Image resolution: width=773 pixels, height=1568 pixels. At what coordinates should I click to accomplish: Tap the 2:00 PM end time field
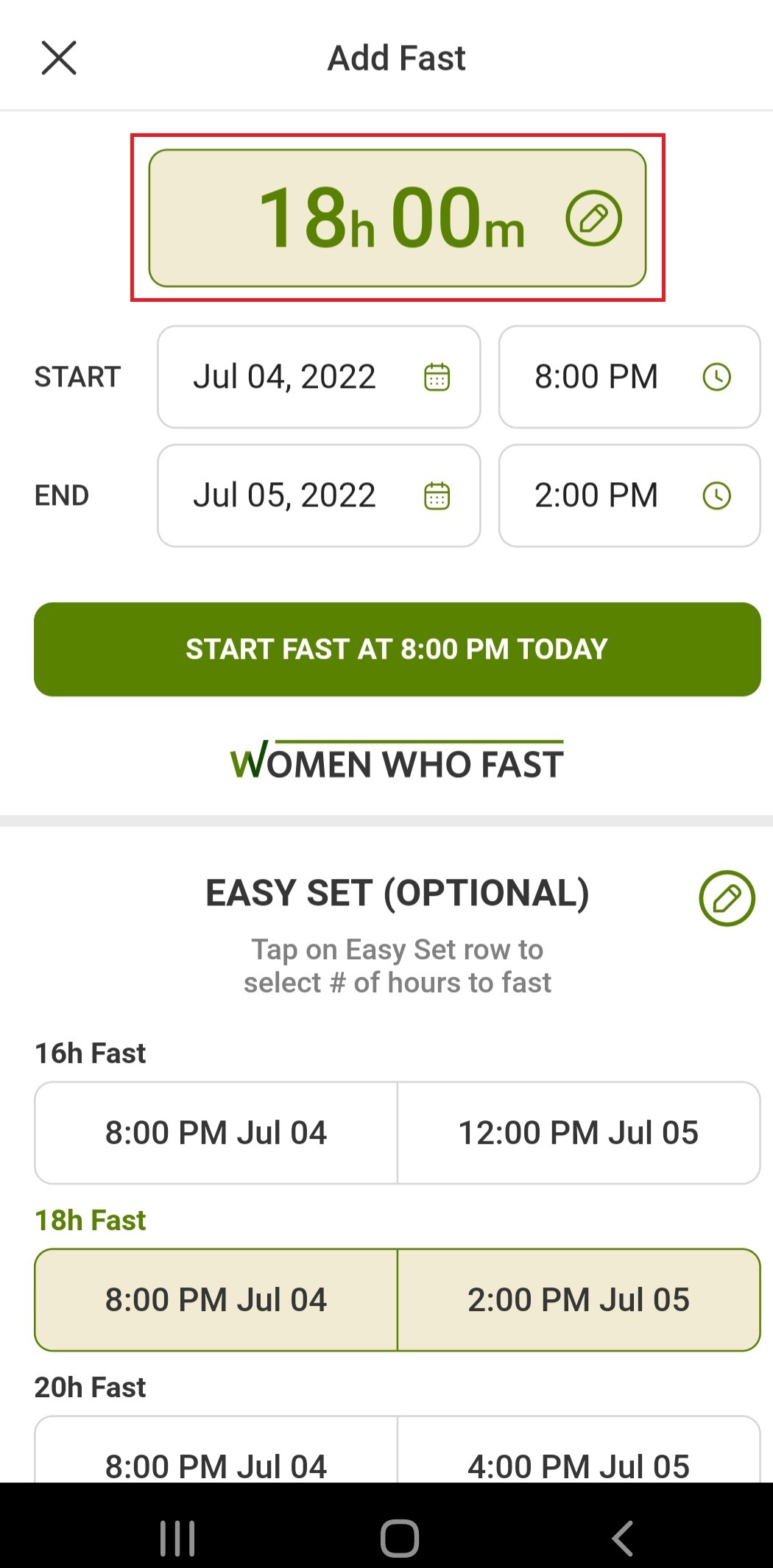coord(596,495)
